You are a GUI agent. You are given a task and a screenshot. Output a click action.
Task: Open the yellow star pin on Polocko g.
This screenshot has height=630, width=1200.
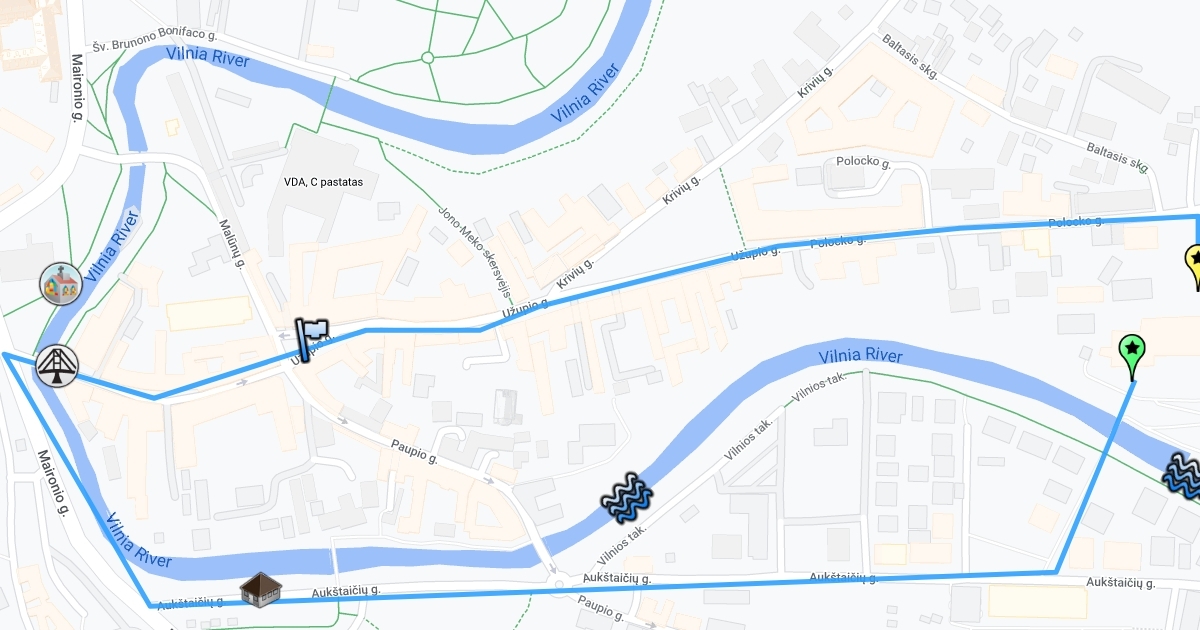(x=1193, y=263)
